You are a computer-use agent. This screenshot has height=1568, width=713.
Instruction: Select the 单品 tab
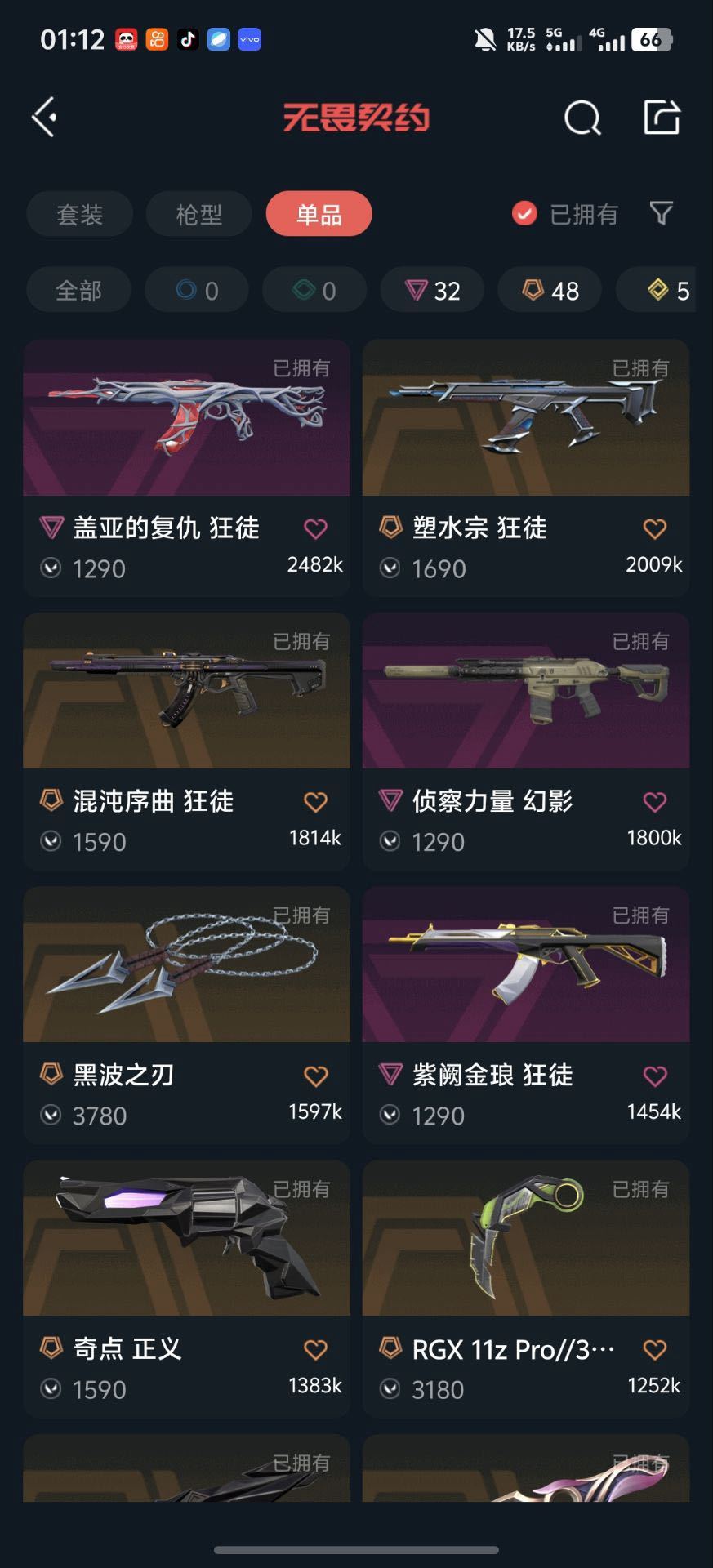click(319, 214)
